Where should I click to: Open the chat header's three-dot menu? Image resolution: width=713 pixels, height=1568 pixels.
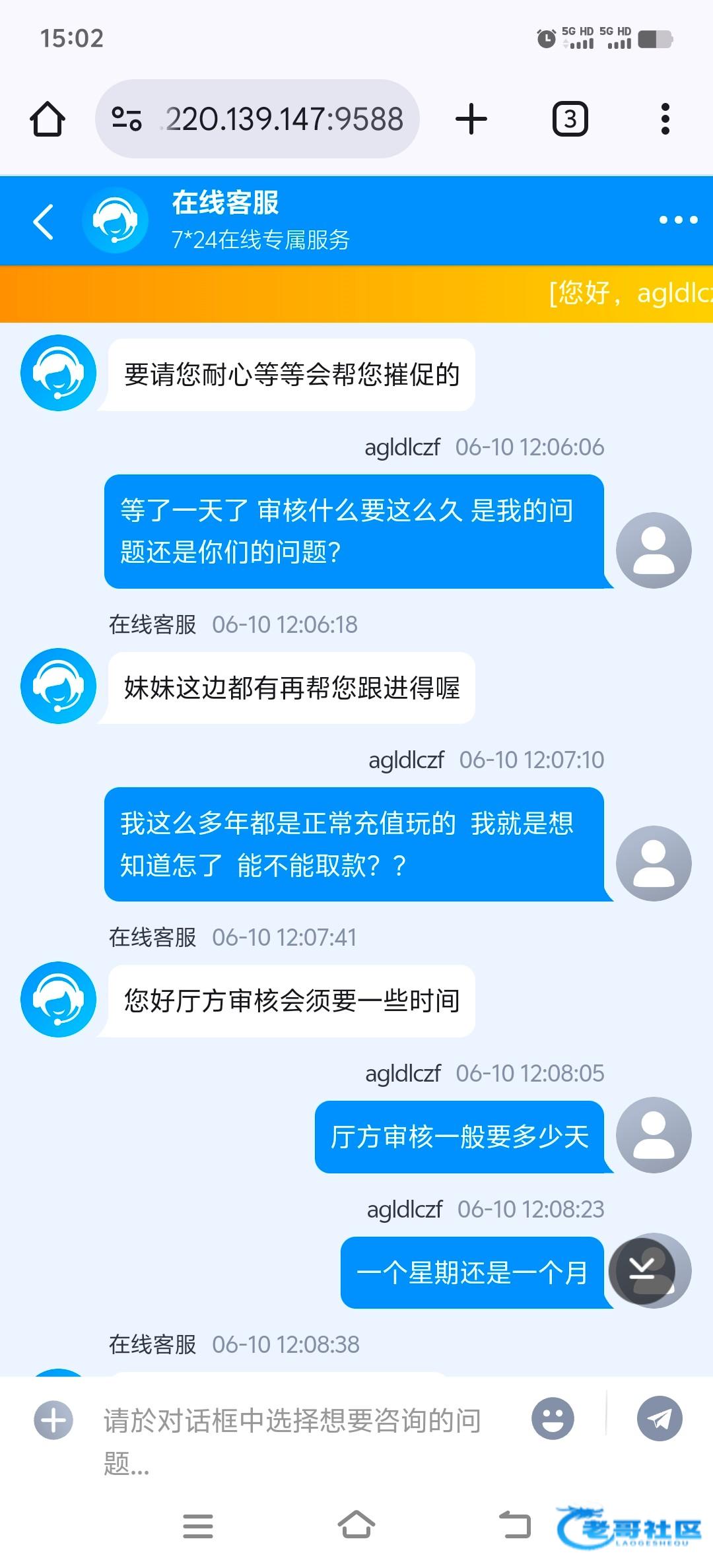pyautogui.click(x=678, y=220)
